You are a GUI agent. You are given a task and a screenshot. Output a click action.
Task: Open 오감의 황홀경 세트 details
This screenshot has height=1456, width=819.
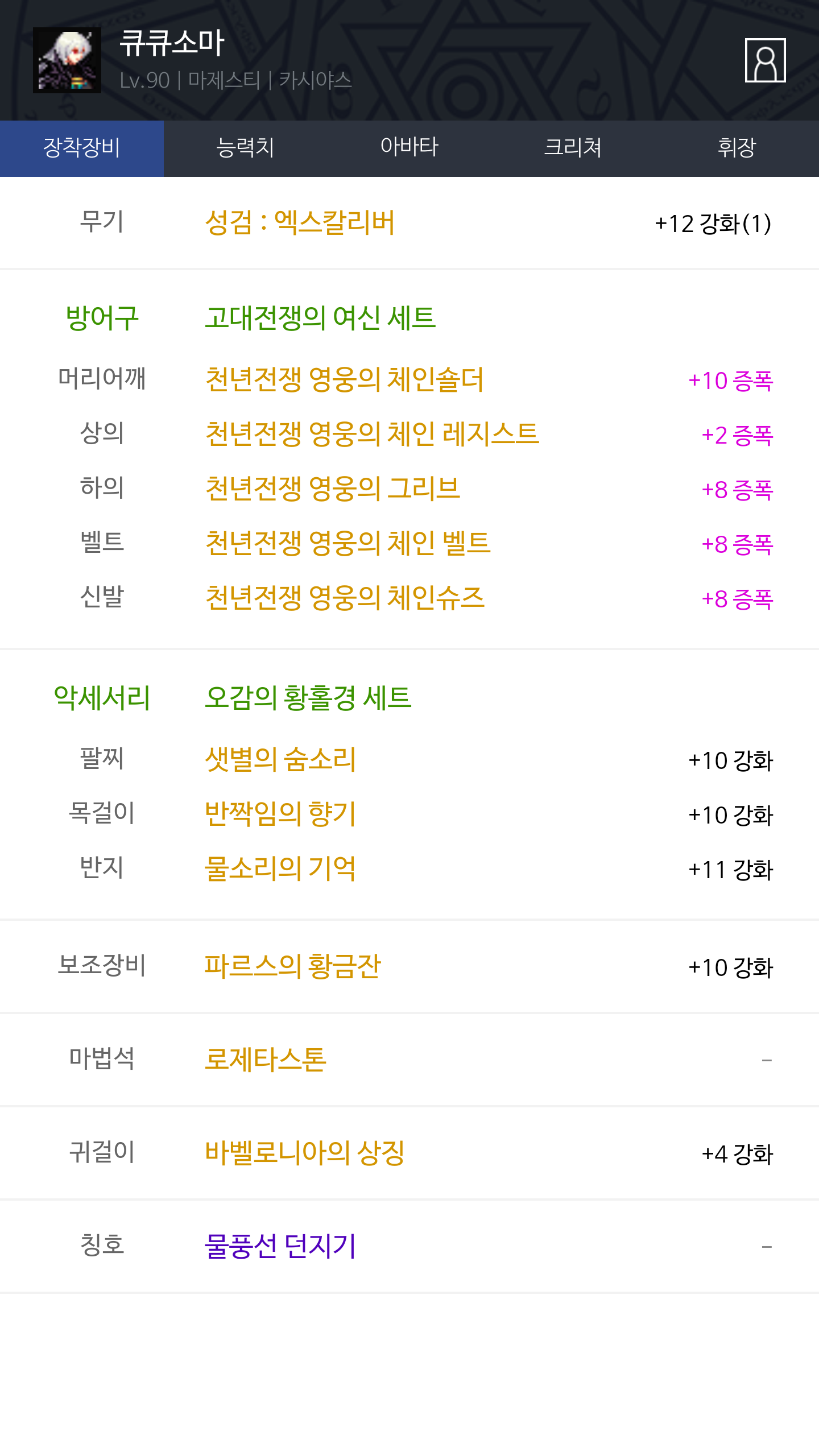[308, 697]
